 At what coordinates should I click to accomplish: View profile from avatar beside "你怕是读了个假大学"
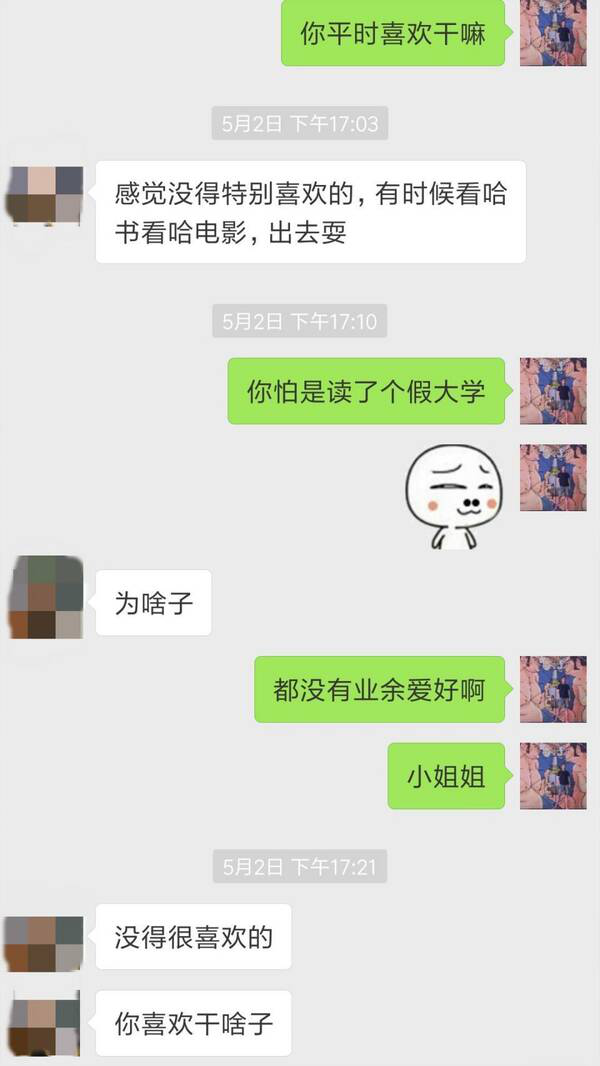[x=553, y=391]
